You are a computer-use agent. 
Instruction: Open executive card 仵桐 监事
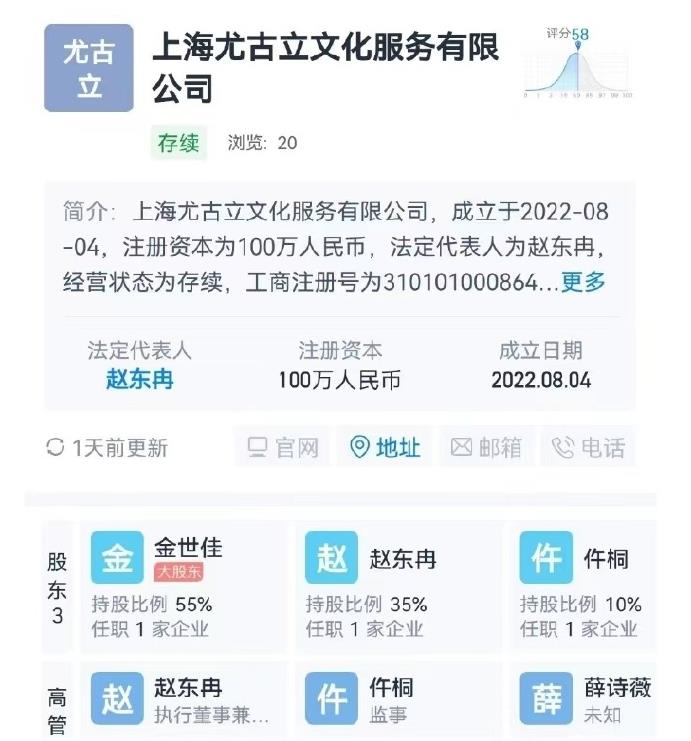[x=395, y=700]
